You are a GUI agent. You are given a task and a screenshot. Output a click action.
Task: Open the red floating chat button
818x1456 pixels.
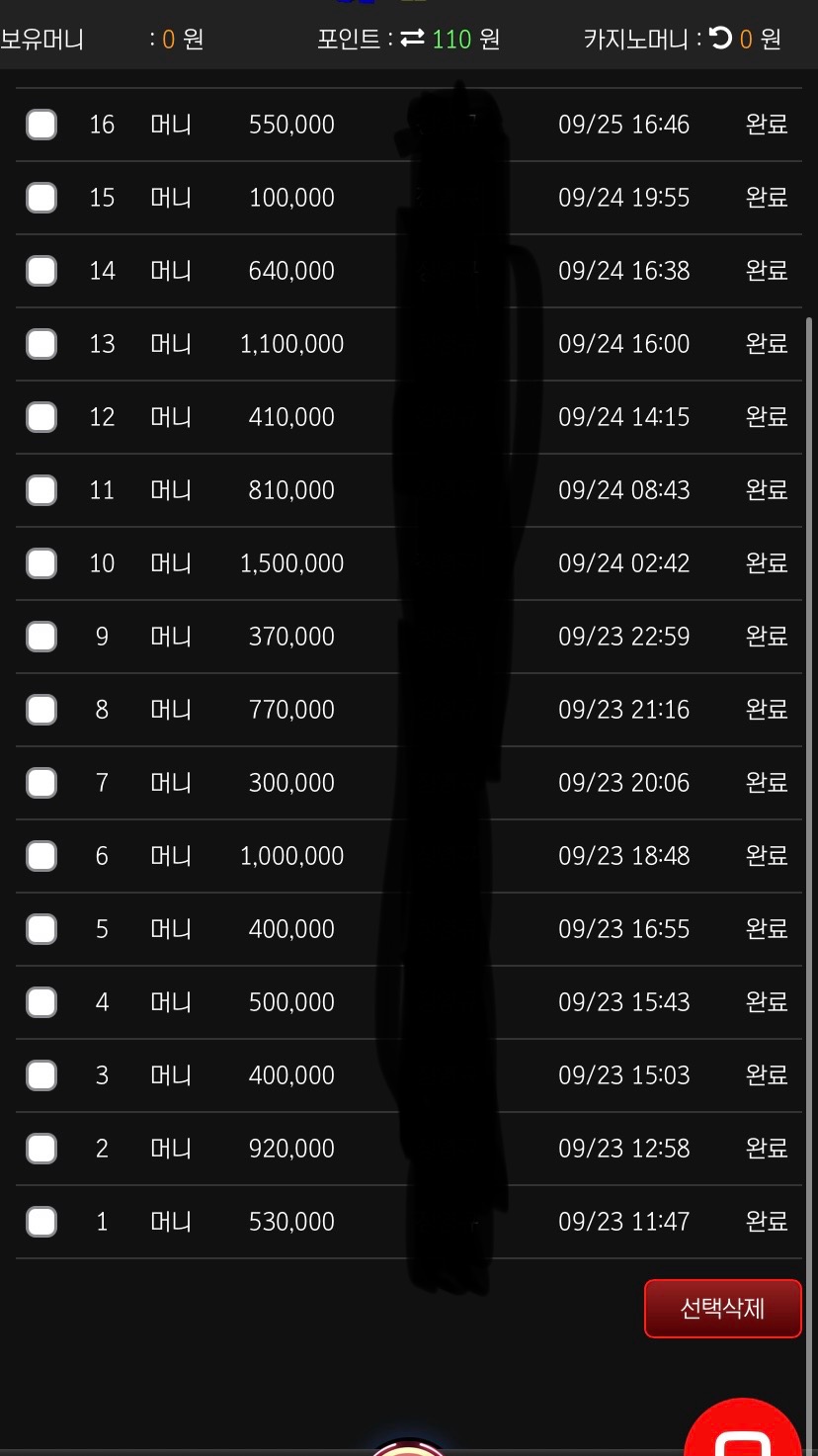(x=743, y=1433)
